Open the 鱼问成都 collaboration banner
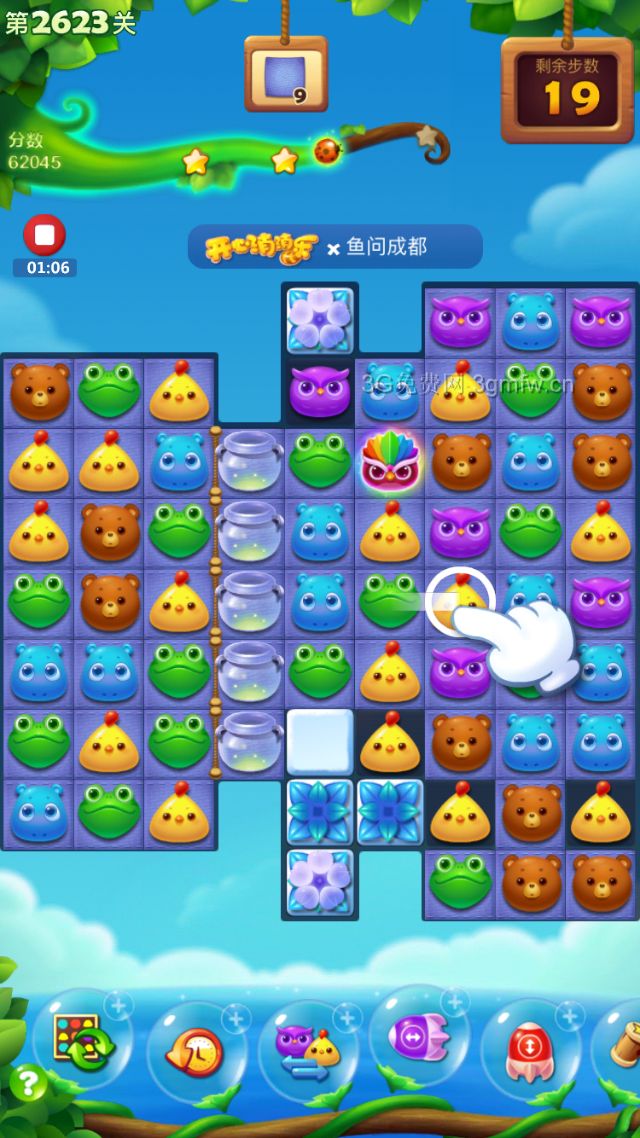The image size is (640, 1138). click(x=335, y=247)
